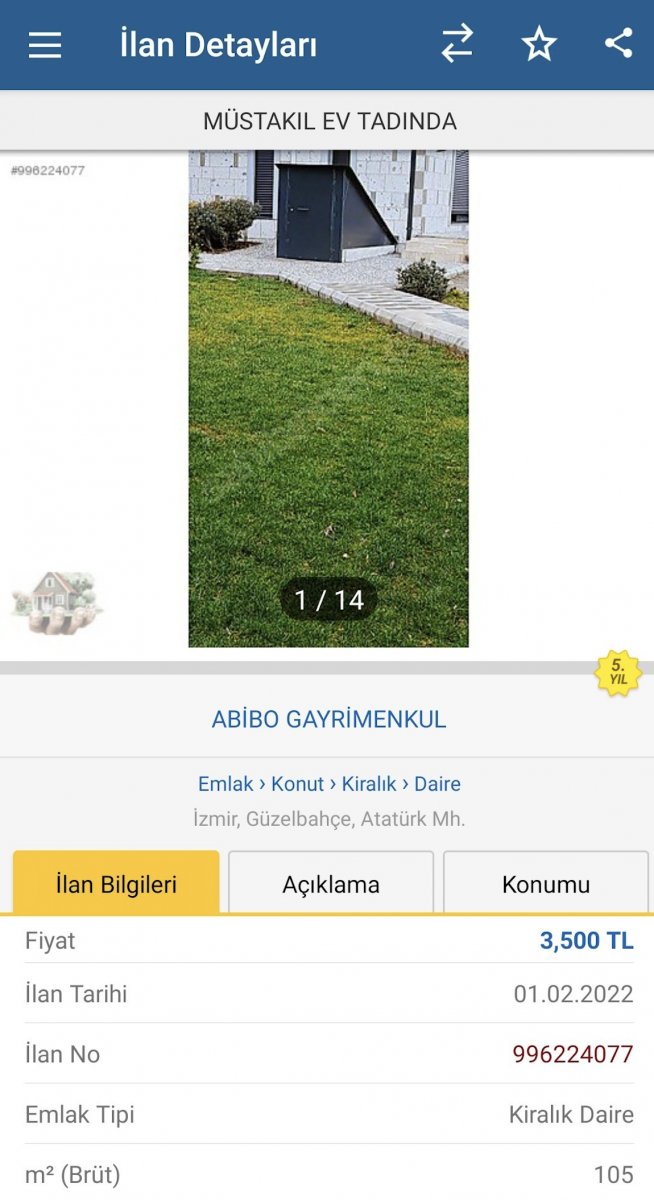Go to the Konut category
Viewport: 654px width, 1200px height.
pos(297,784)
